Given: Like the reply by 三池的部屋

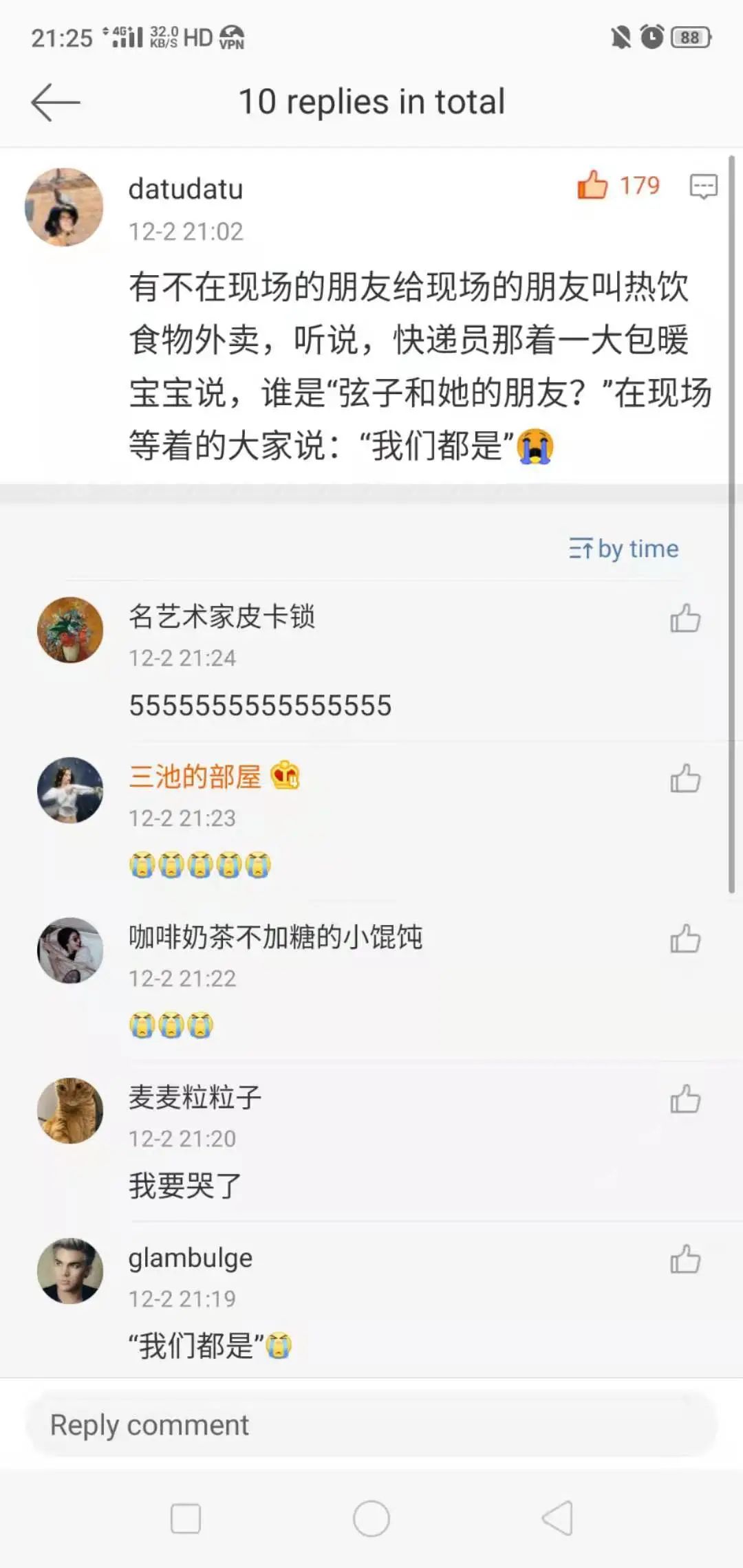Looking at the screenshot, I should [x=685, y=778].
